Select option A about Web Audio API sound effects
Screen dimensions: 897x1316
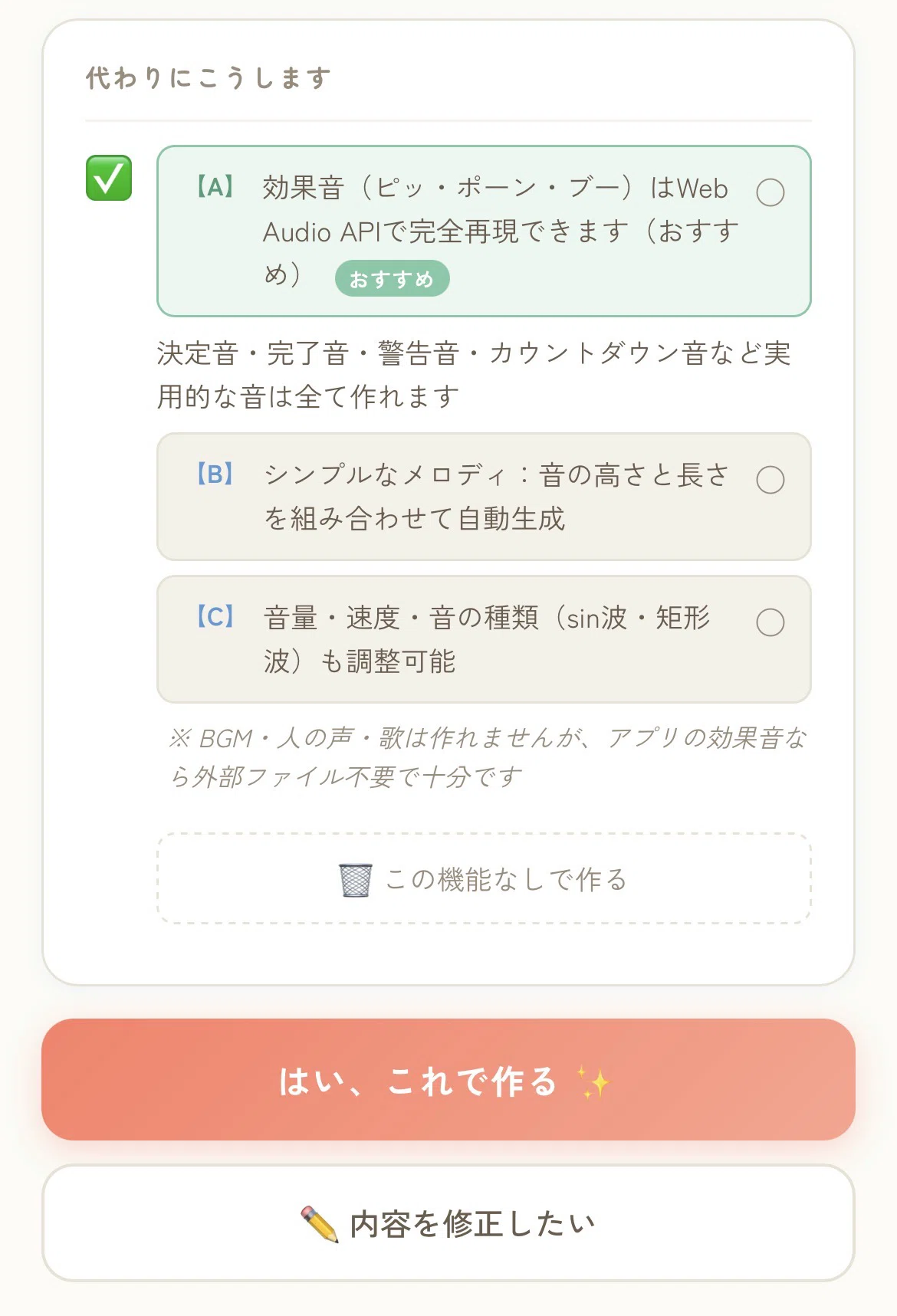[x=484, y=231]
